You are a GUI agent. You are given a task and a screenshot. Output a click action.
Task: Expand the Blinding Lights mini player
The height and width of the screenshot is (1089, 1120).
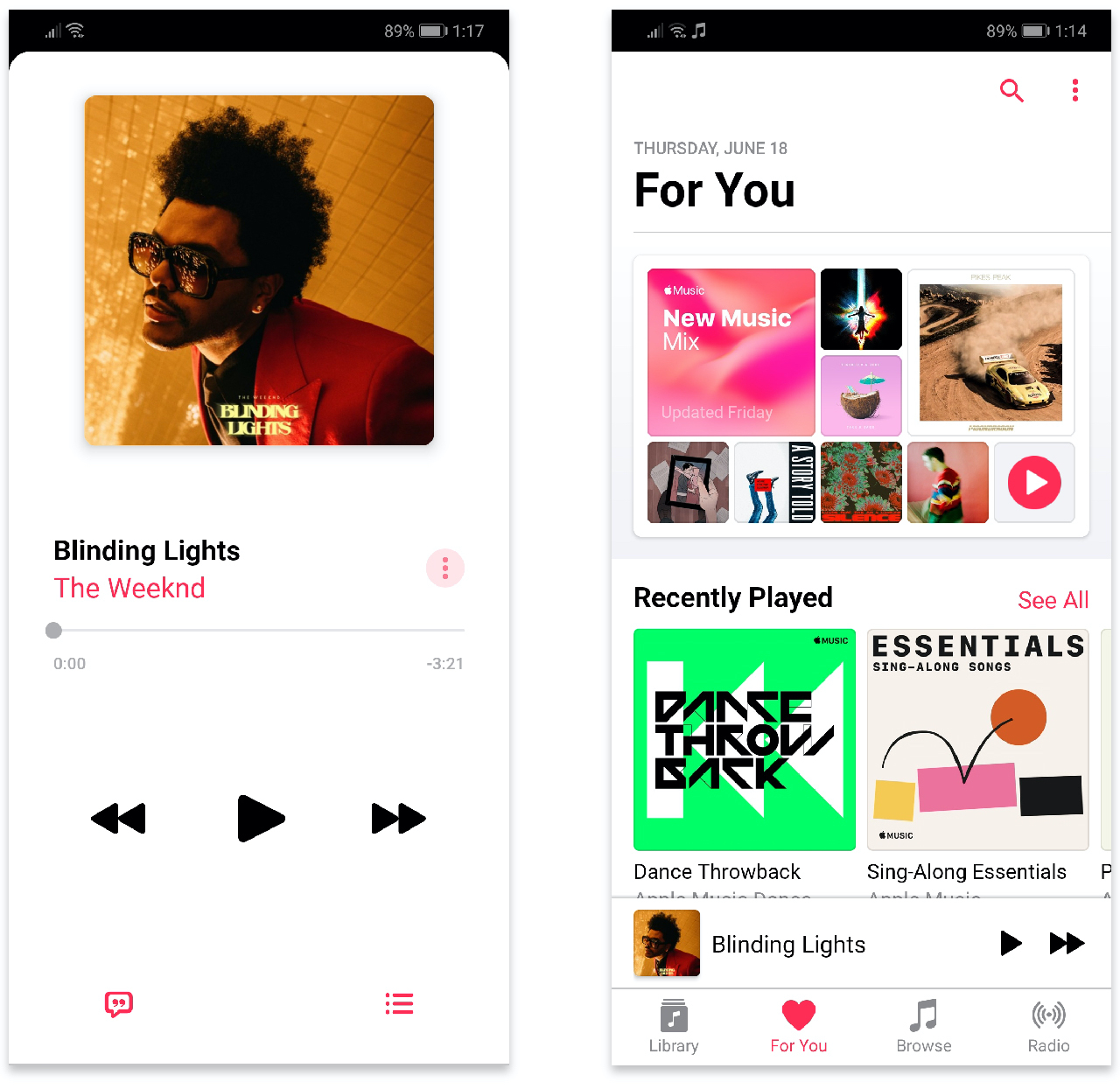[x=787, y=945]
